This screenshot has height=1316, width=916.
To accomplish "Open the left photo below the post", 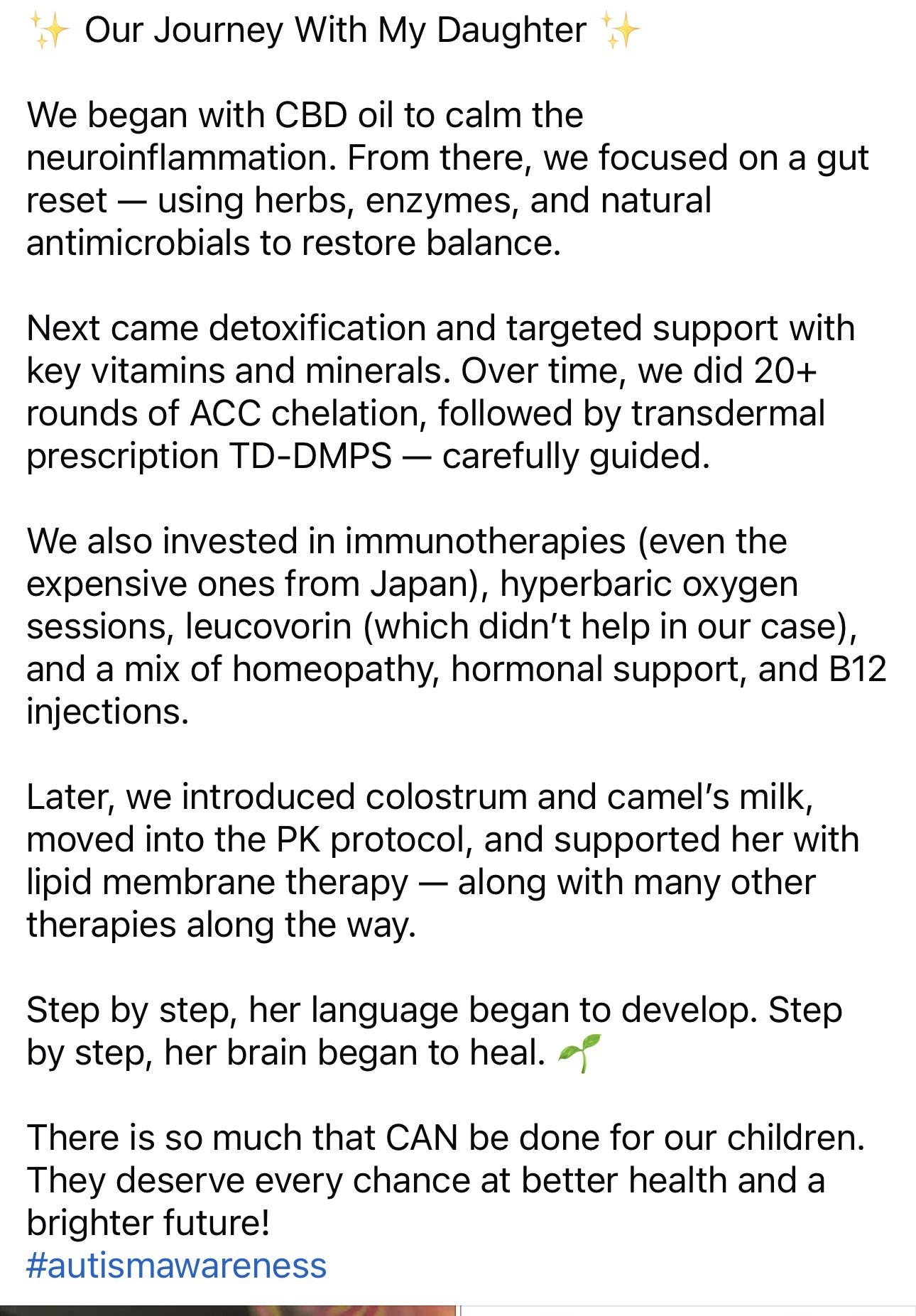I will [227, 1310].
